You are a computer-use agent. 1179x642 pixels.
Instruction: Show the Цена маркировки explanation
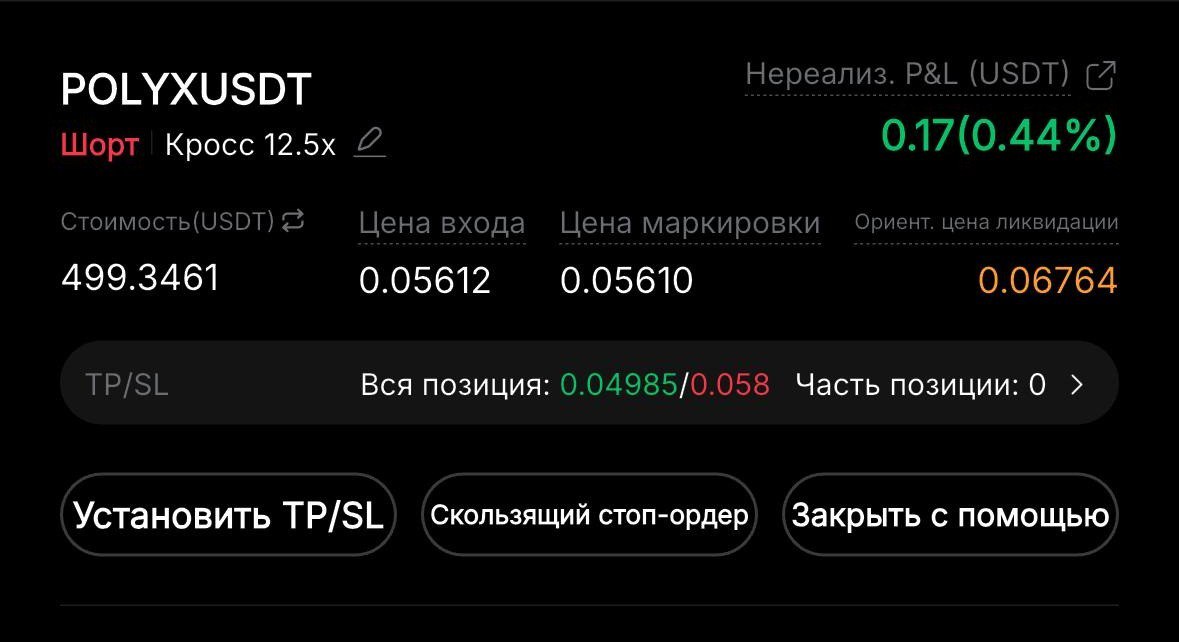pyautogui.click(x=690, y=224)
